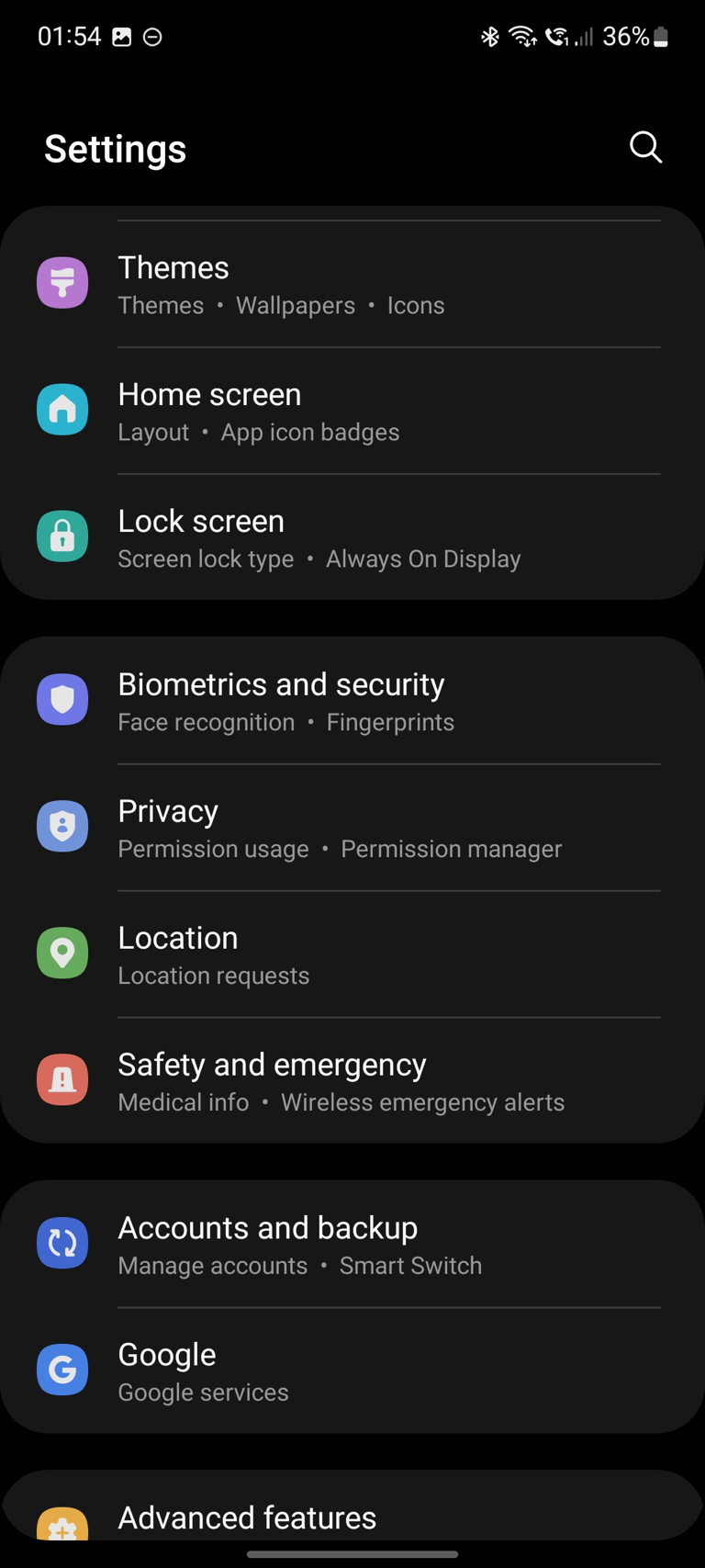The height and width of the screenshot is (1568, 705).
Task: Open Google services settings
Action: 352,1371
